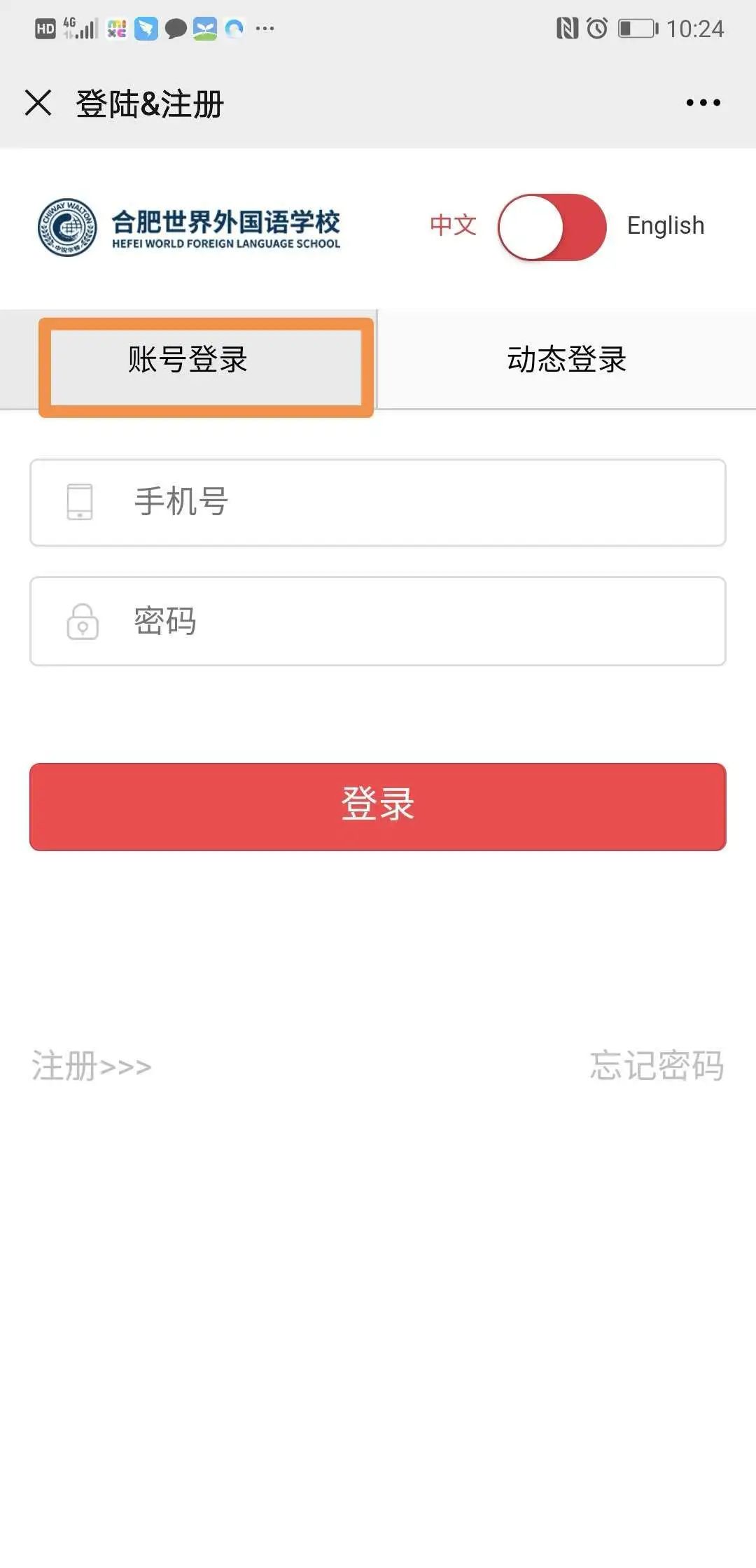Close the 登陆&注册 page
The image size is (756, 1568).
(x=38, y=103)
